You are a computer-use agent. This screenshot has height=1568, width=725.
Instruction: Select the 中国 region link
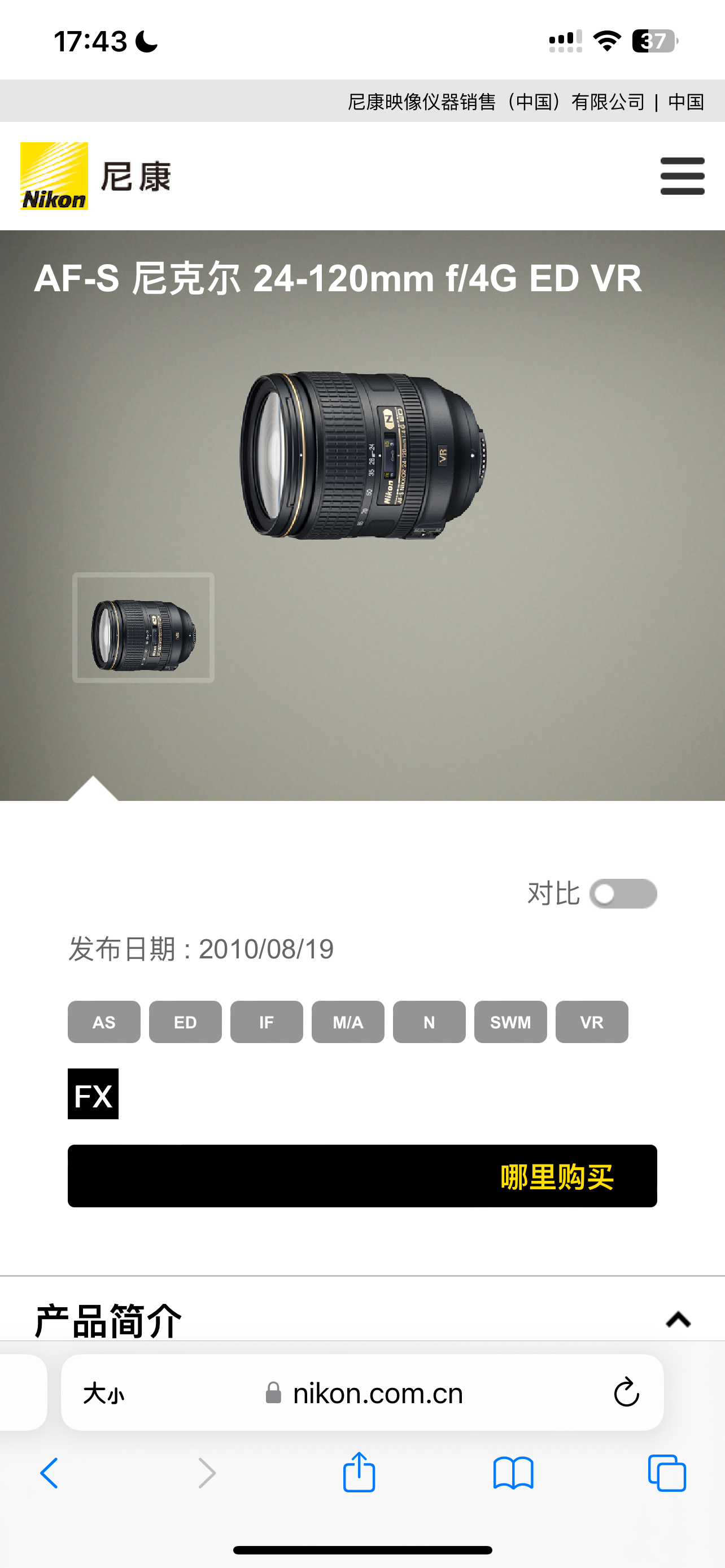[x=687, y=101]
